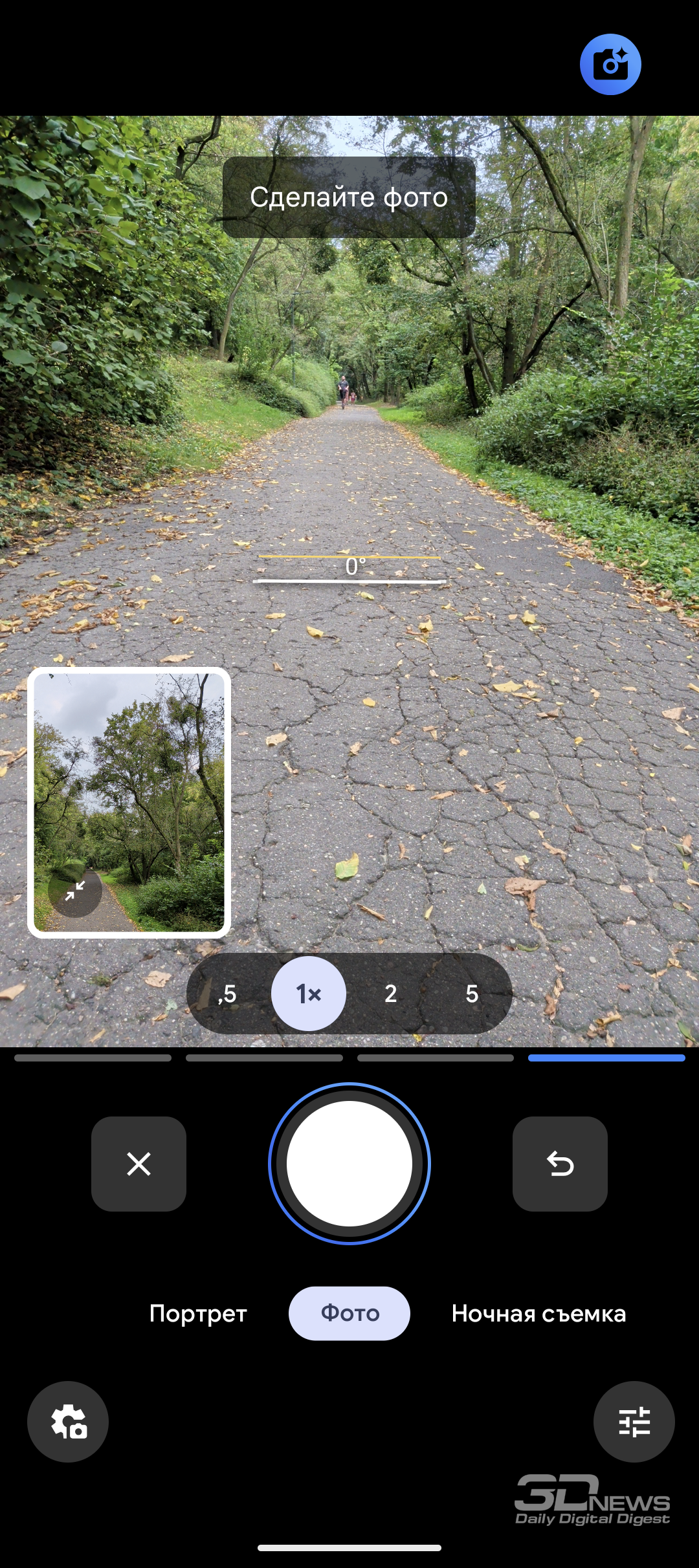Open camera settings gear
The image size is (699, 1568).
click(x=68, y=1422)
